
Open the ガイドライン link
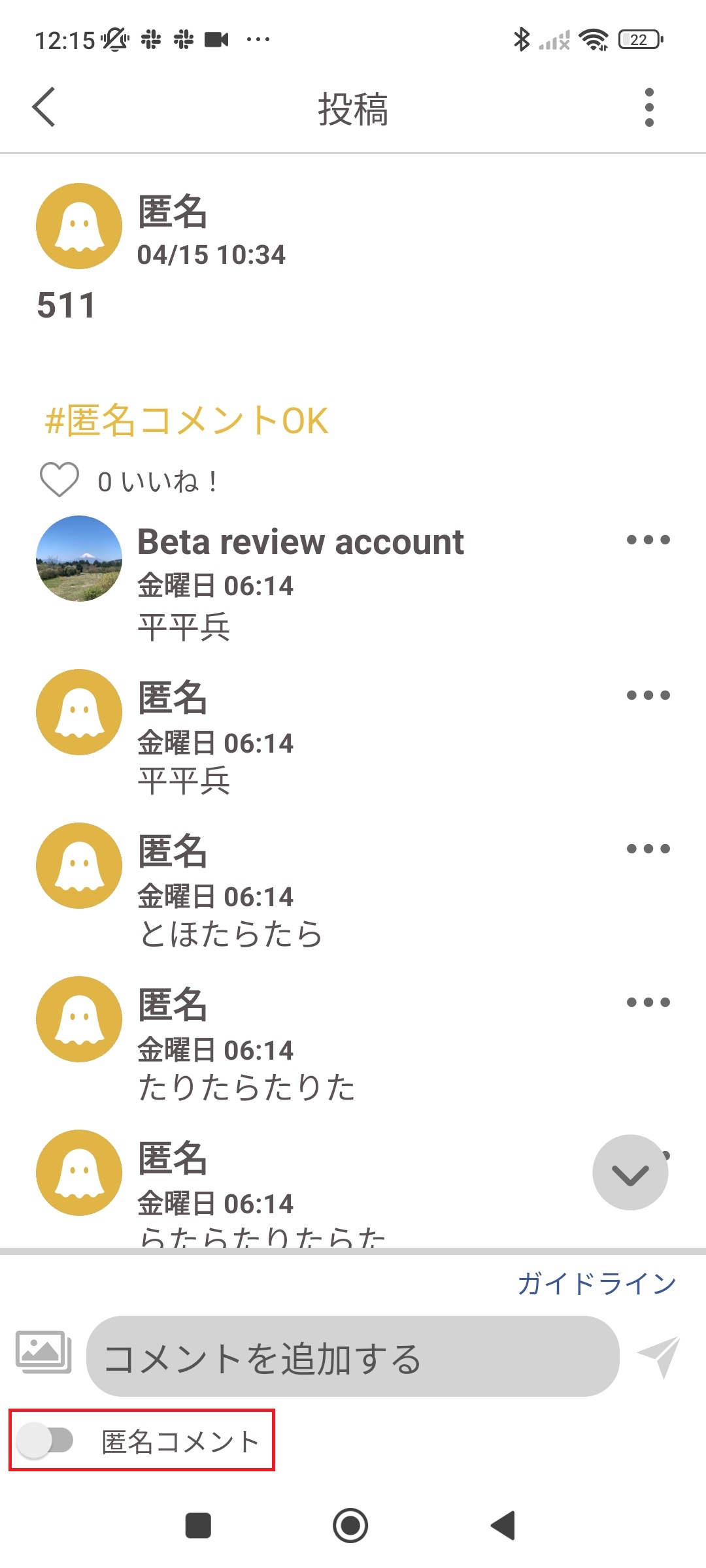click(x=596, y=1284)
